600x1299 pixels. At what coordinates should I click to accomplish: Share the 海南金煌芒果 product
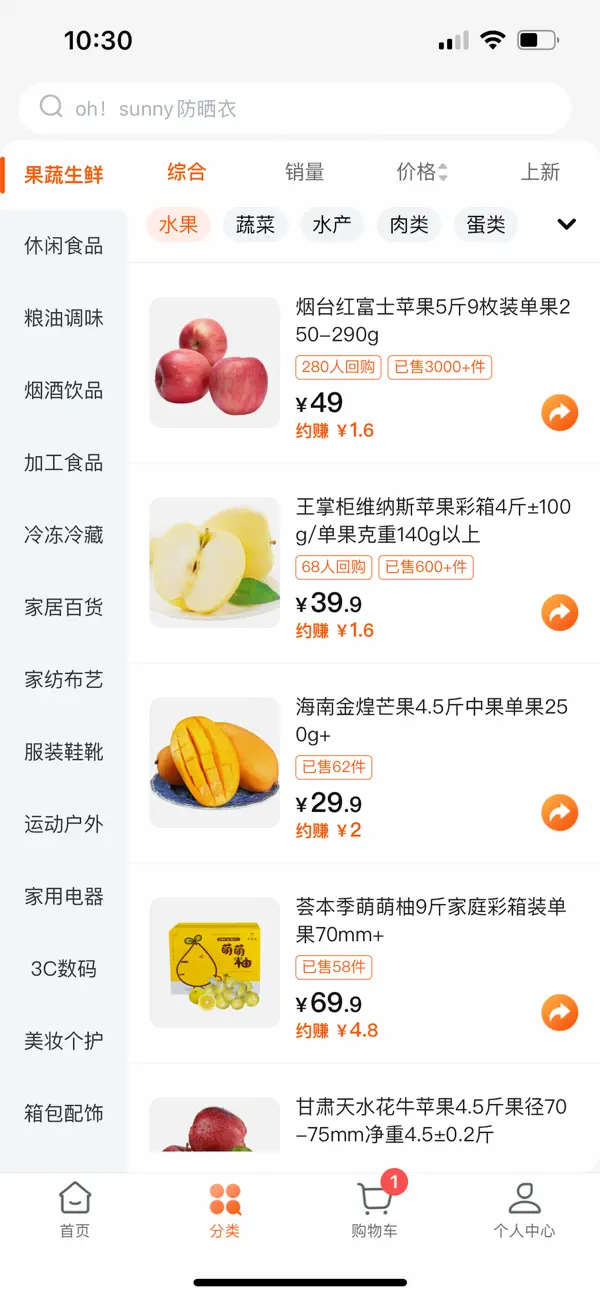(x=560, y=812)
